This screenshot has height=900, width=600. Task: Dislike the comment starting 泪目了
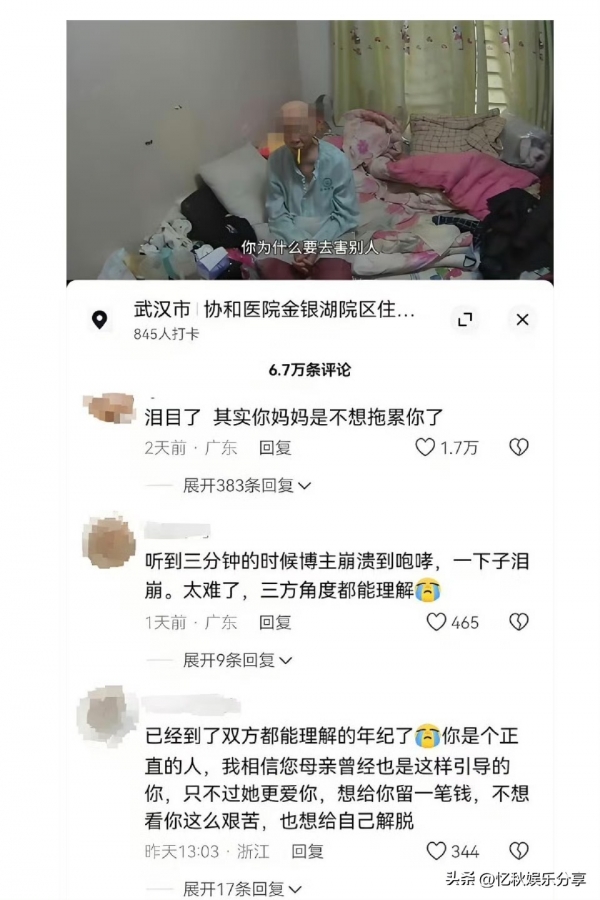click(x=519, y=447)
